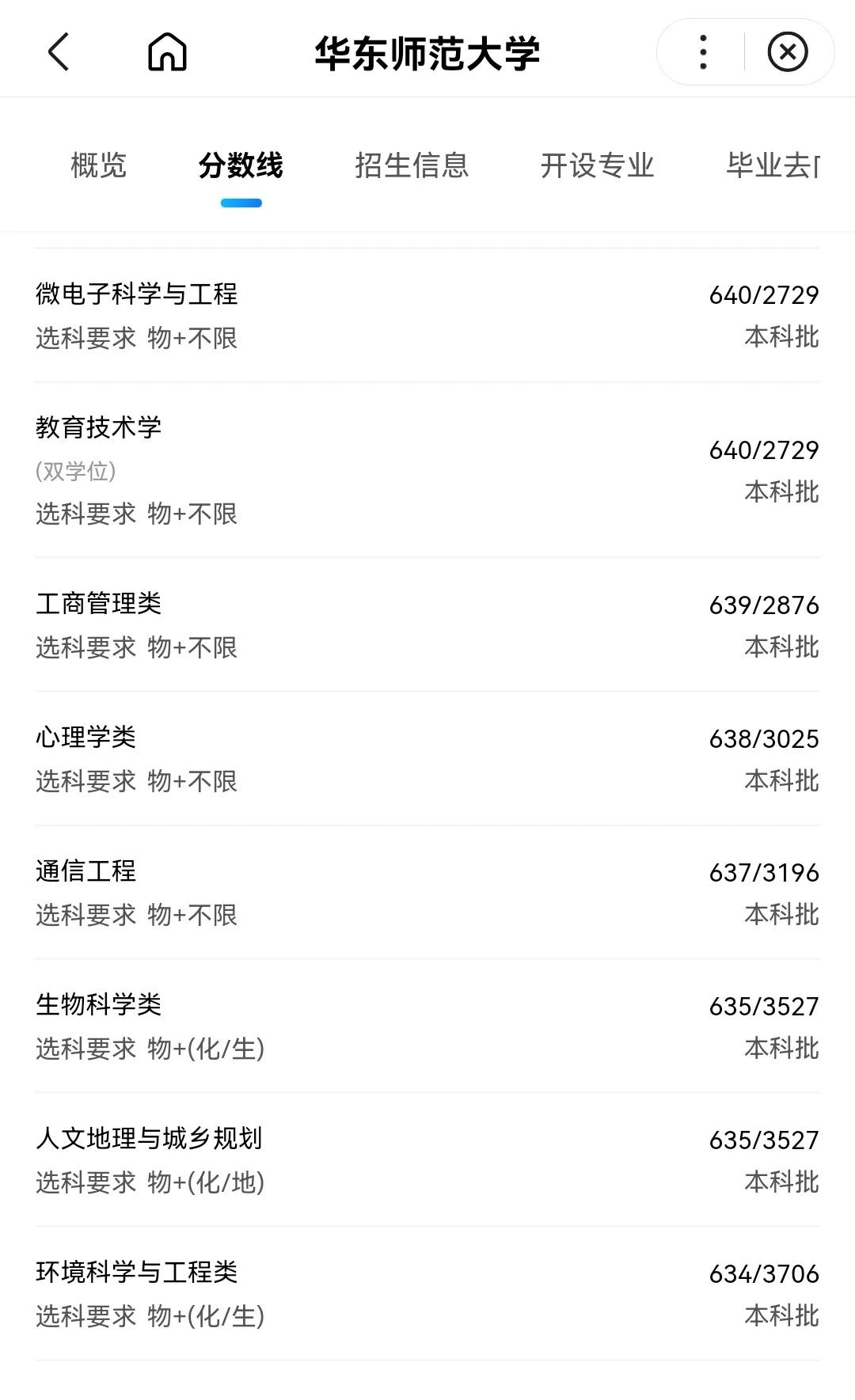The height and width of the screenshot is (1400, 855).
Task: Switch to the 开设专业 tab
Action: click(x=598, y=165)
